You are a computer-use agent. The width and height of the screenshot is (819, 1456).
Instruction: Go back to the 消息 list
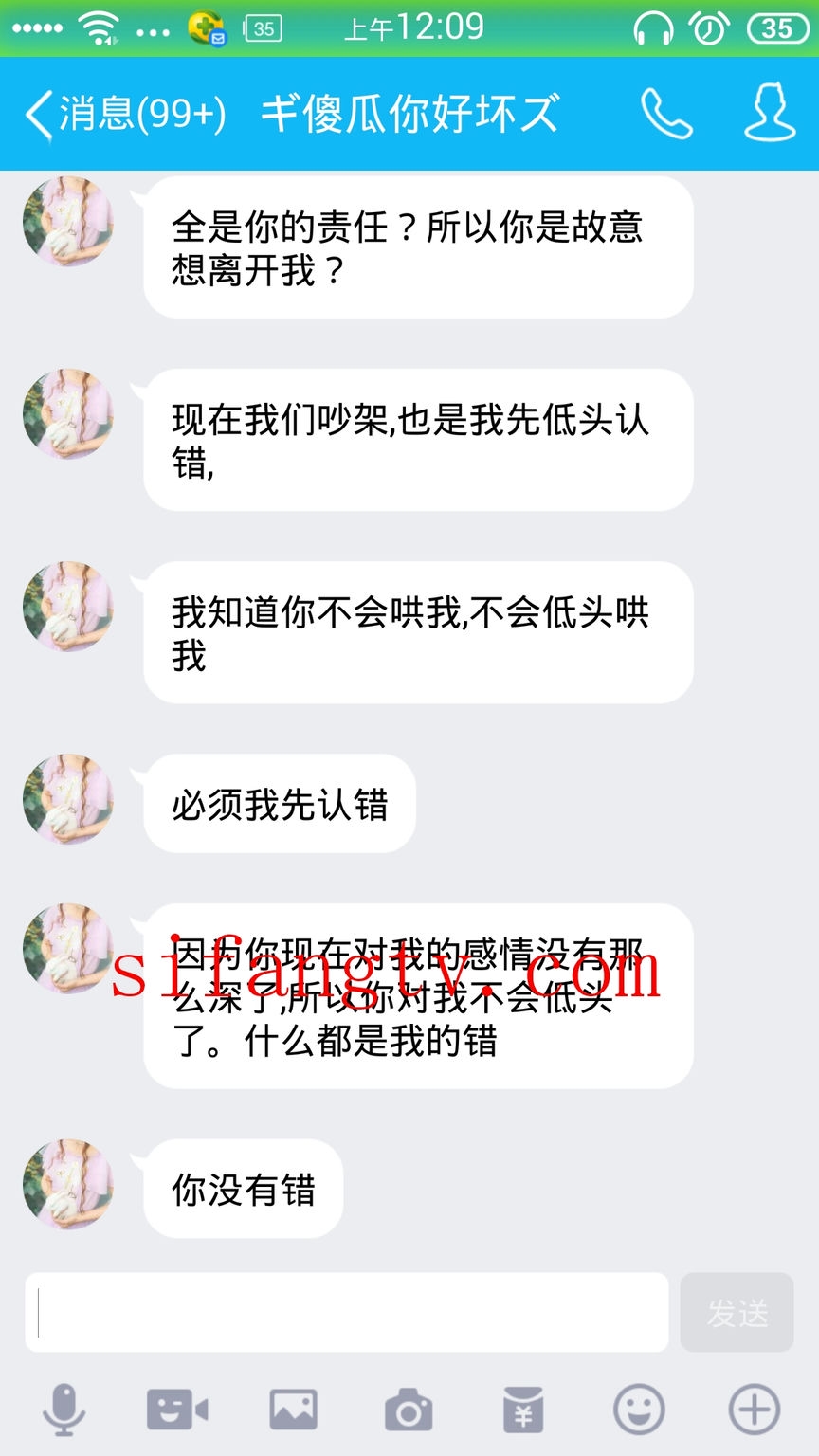[x=123, y=114]
